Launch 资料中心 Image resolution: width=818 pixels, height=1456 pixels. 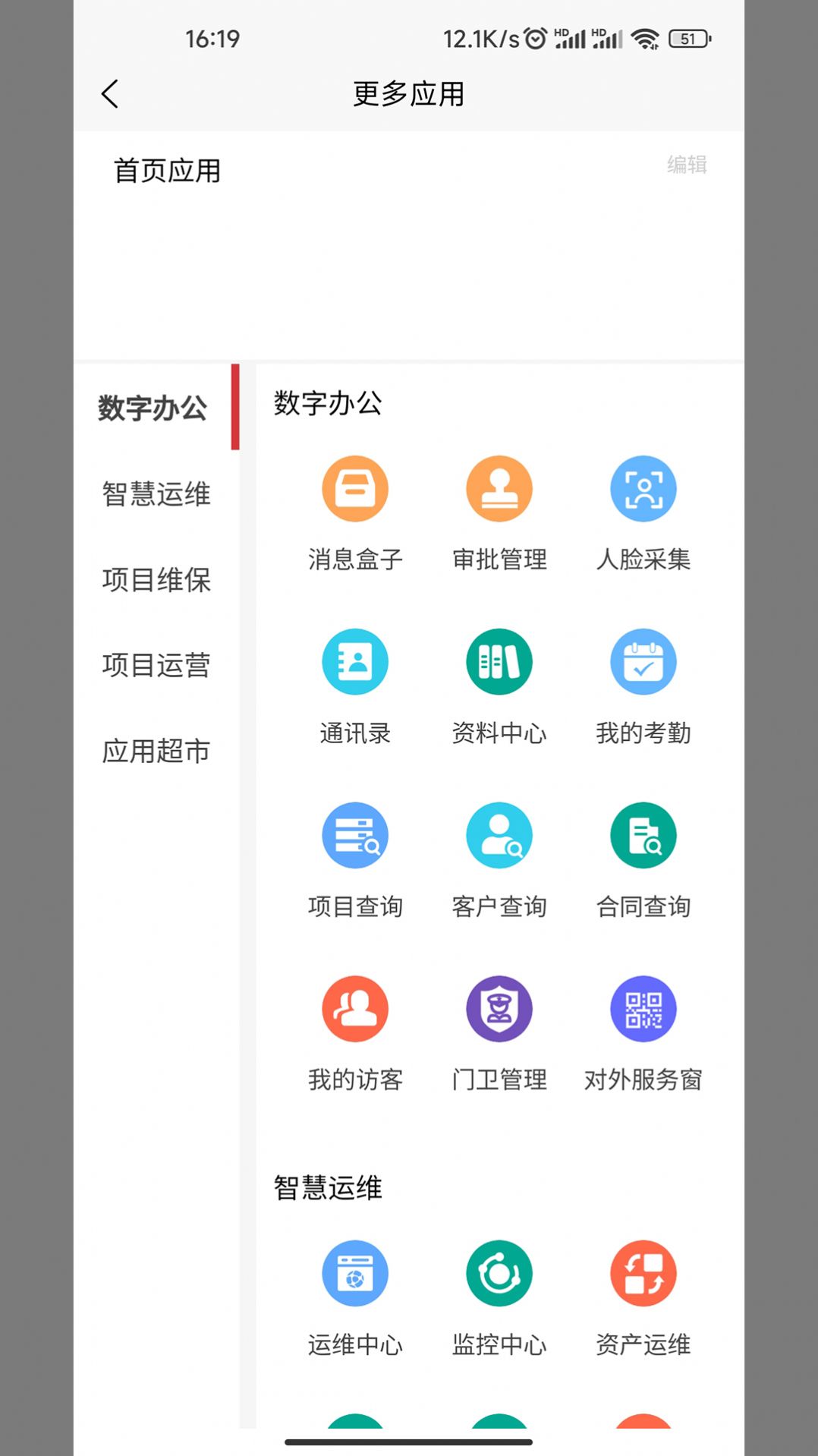pos(499,663)
